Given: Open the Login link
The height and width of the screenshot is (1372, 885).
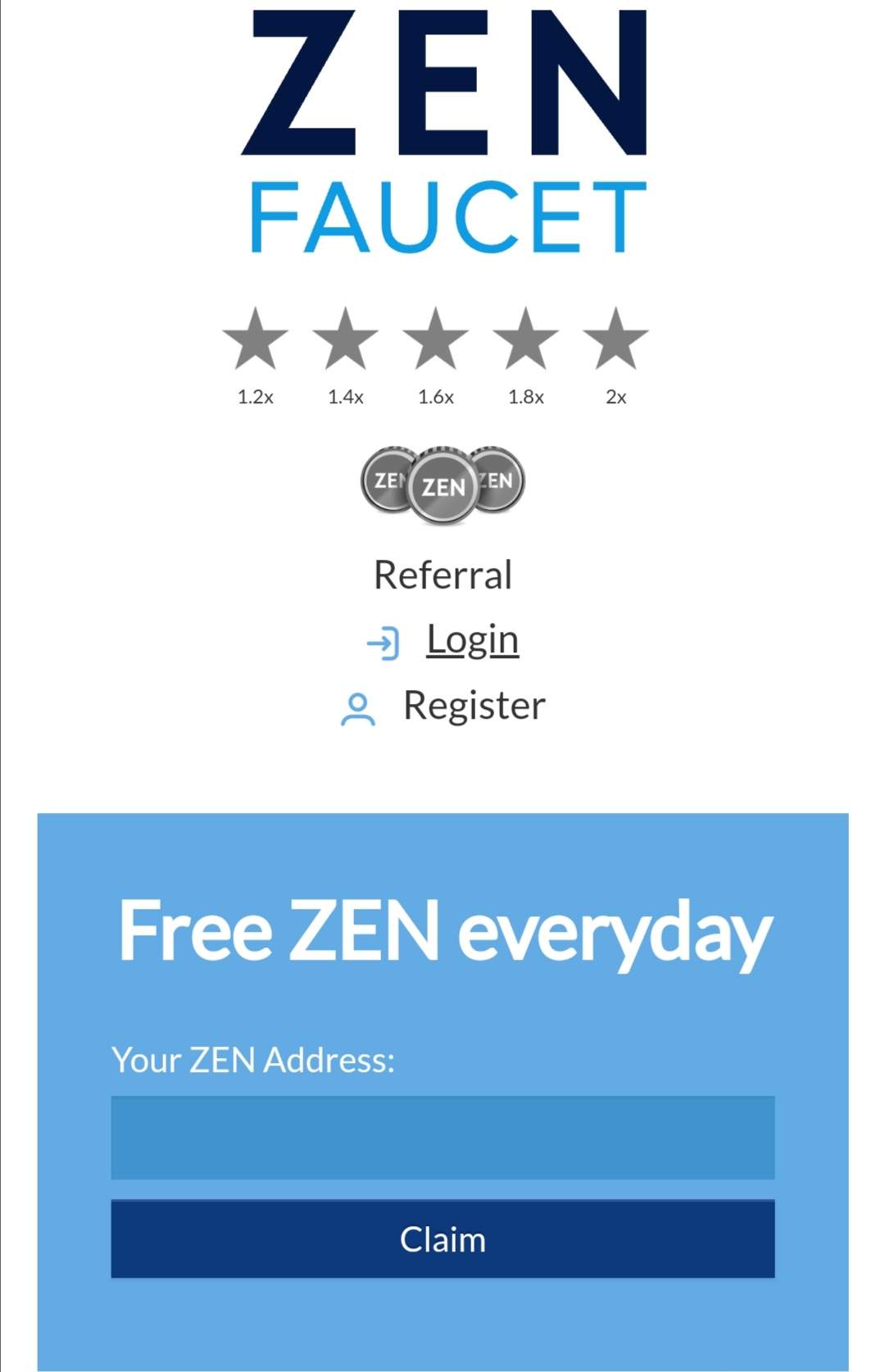Looking at the screenshot, I should pyautogui.click(x=472, y=640).
